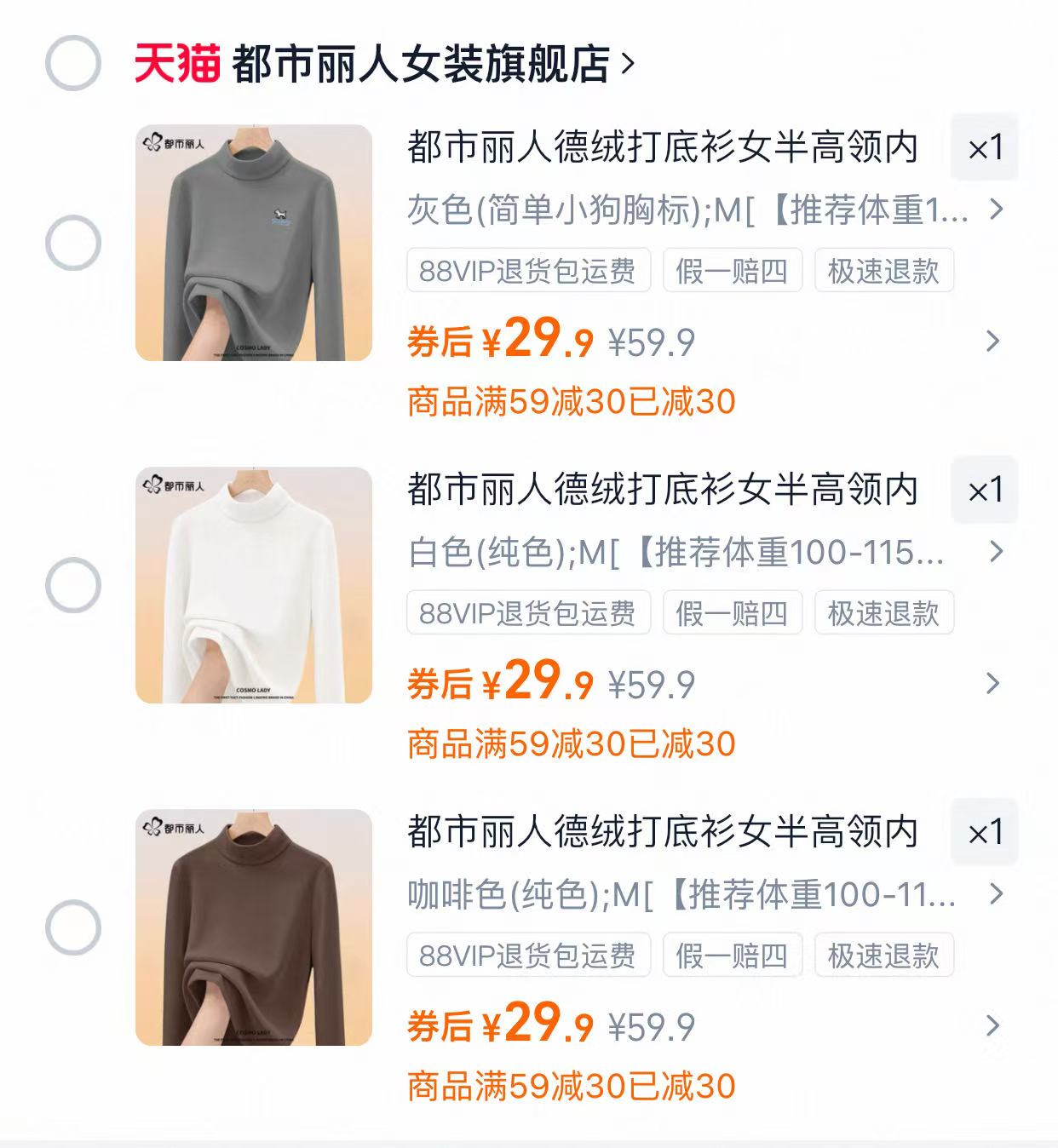1058x1148 pixels.
Task: Click the title 都市丽人德绒打底衫女半高领内 of the white item
Action: point(664,488)
